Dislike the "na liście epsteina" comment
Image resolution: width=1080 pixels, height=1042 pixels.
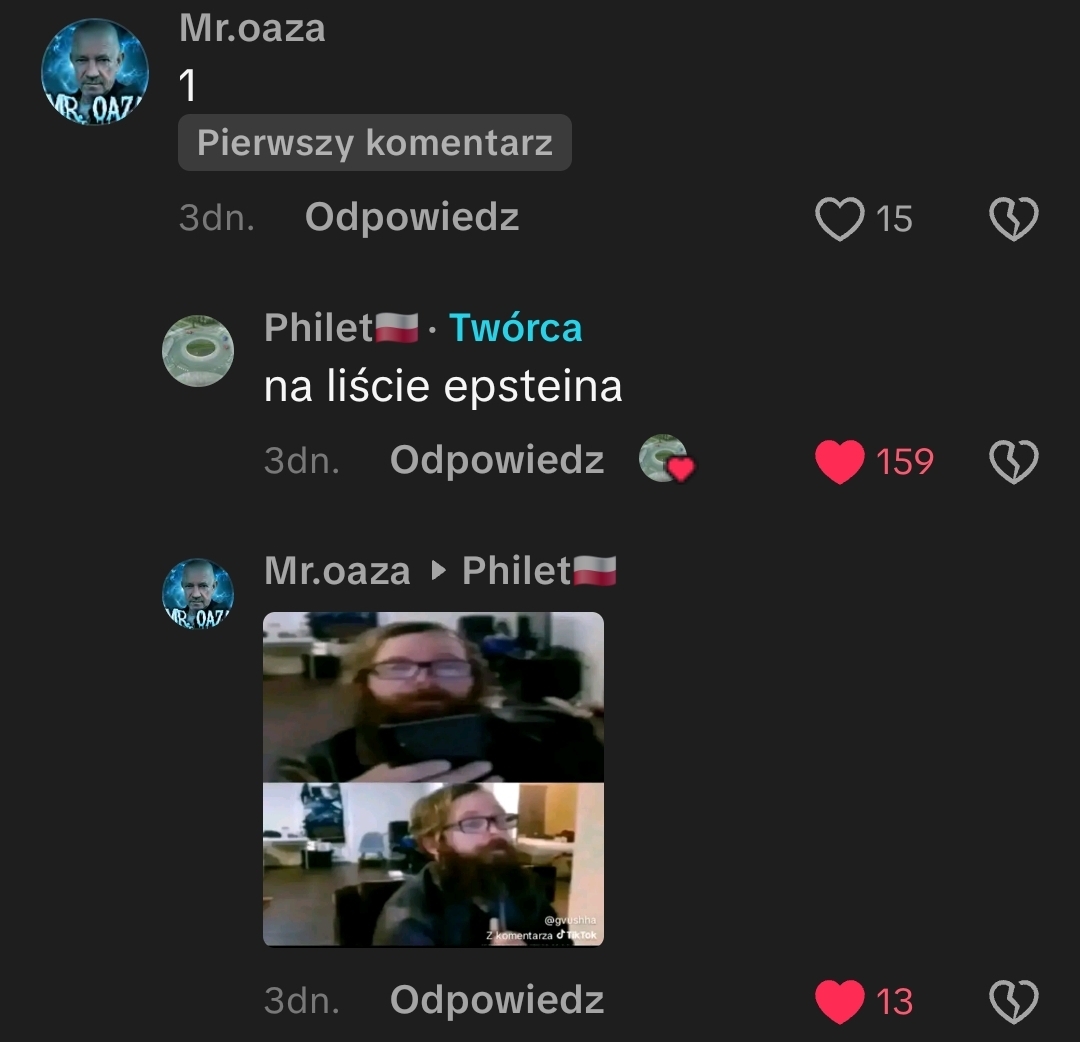(1013, 462)
